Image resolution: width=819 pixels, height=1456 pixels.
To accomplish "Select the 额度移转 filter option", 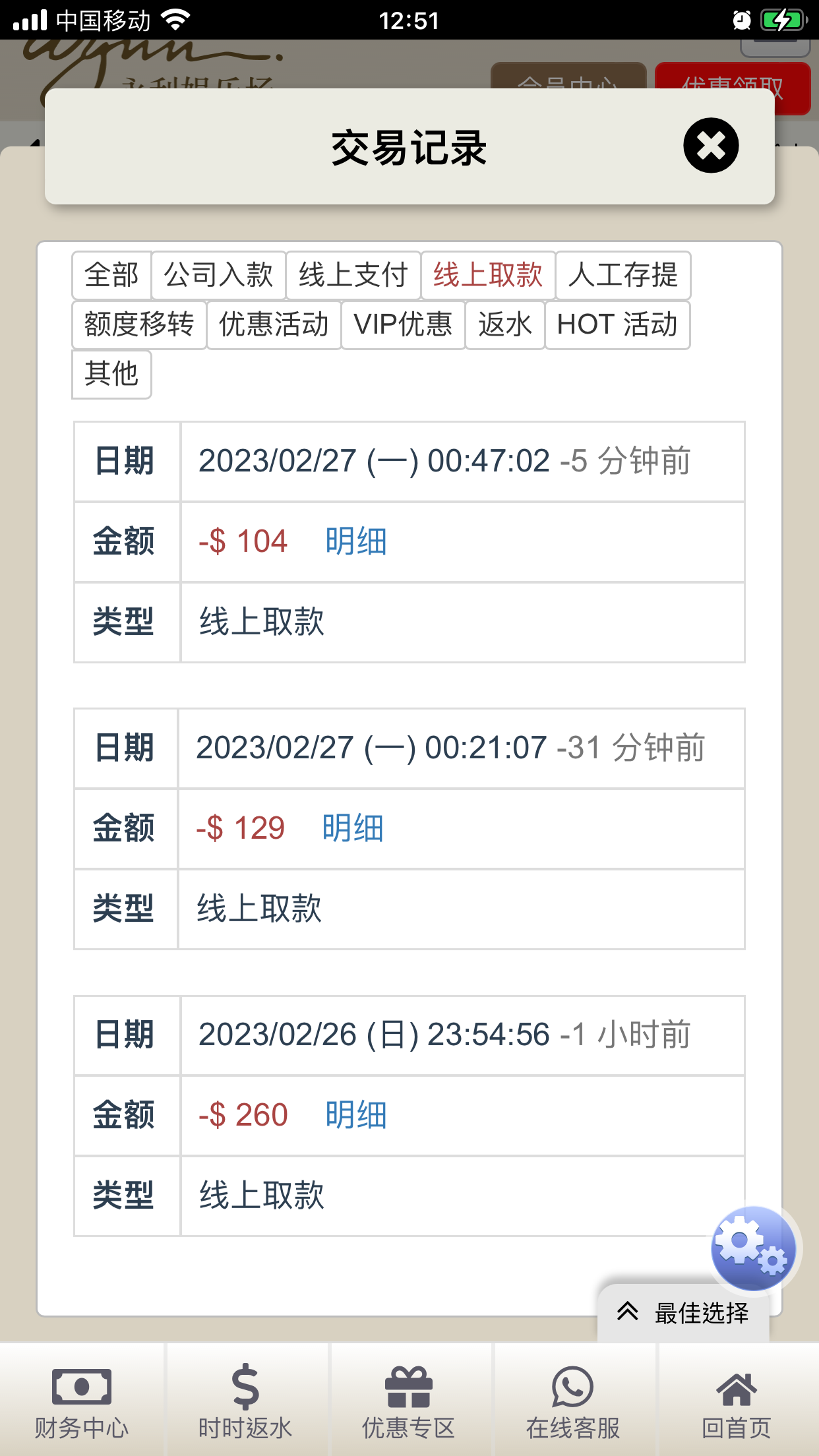I will pos(139,324).
